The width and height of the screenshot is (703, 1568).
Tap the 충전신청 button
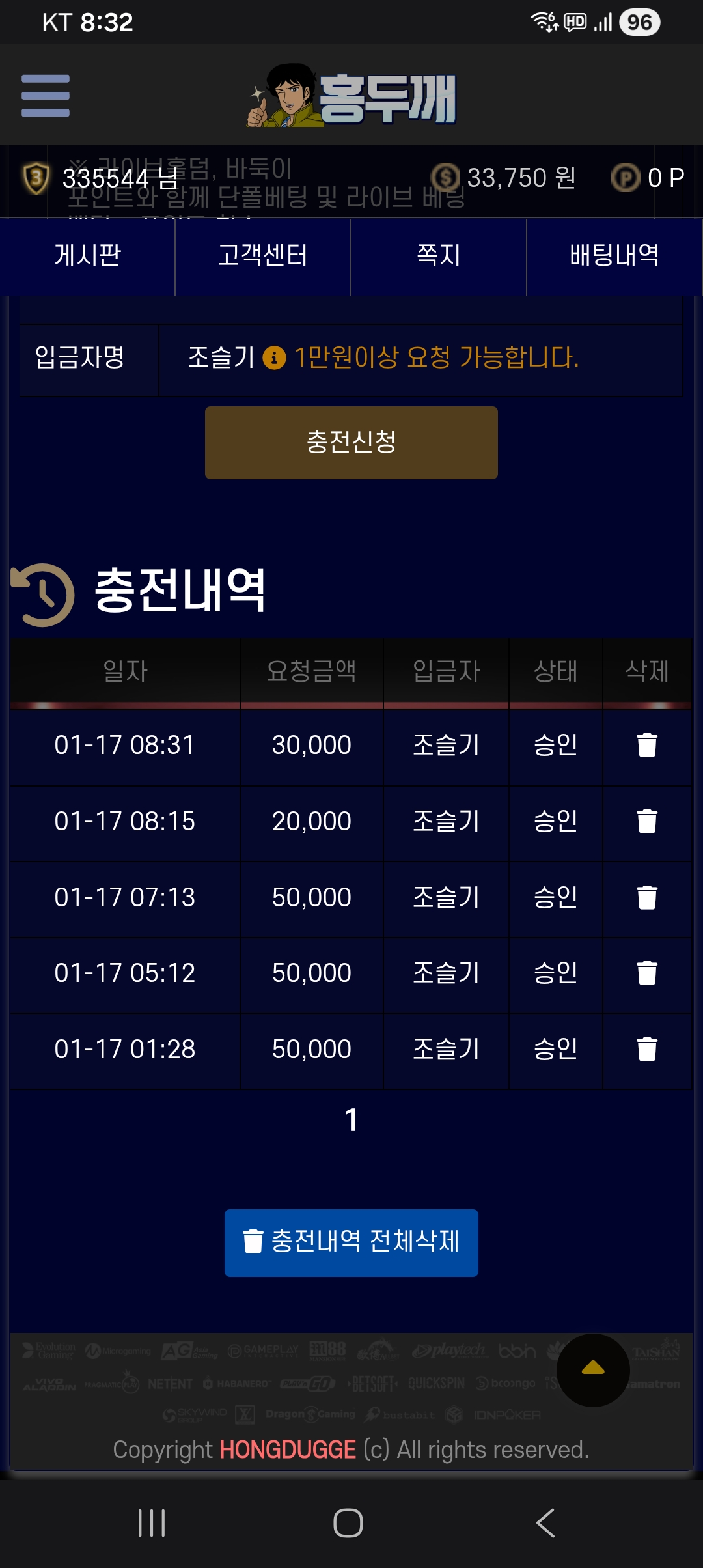coord(351,443)
